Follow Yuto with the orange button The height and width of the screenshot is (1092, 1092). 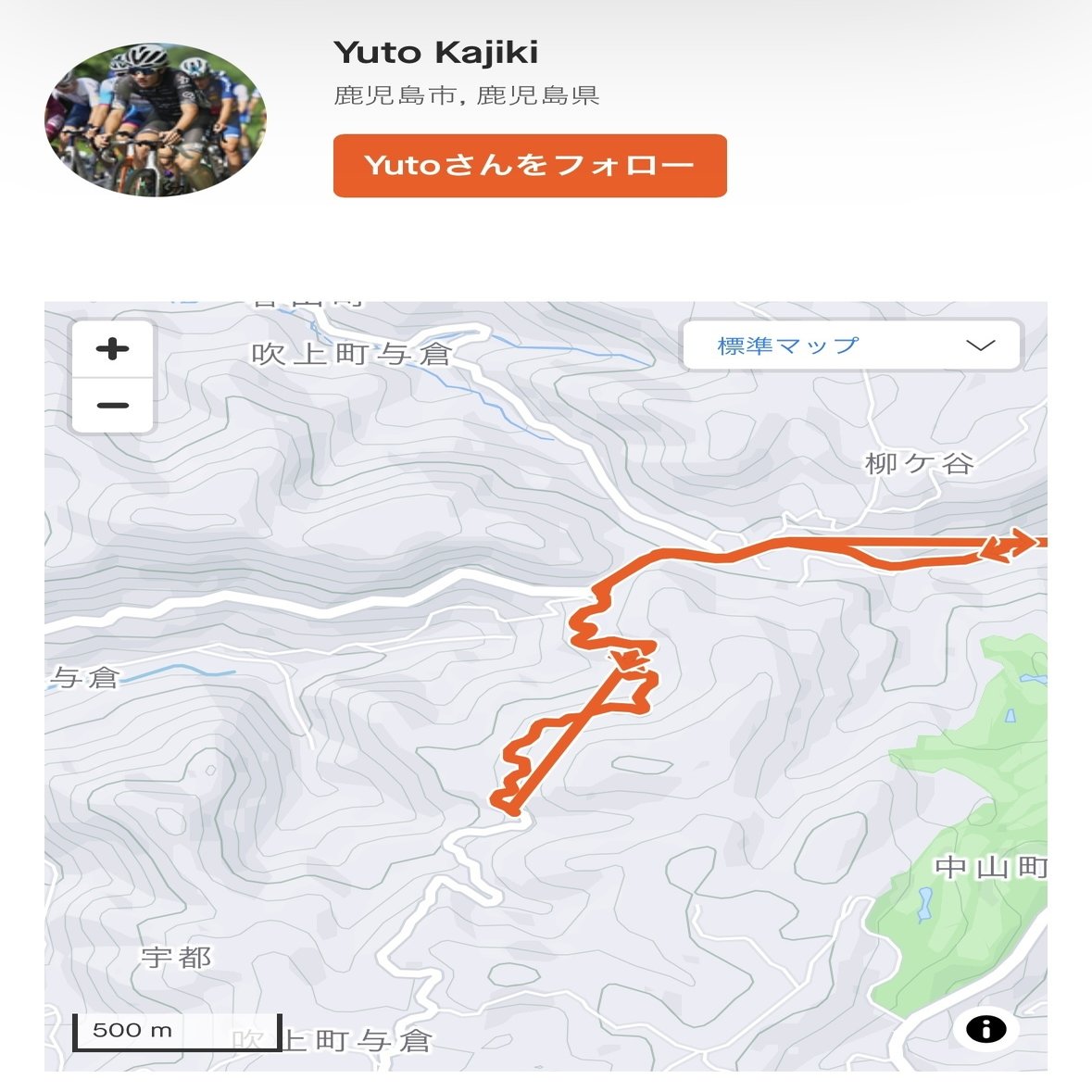(529, 166)
